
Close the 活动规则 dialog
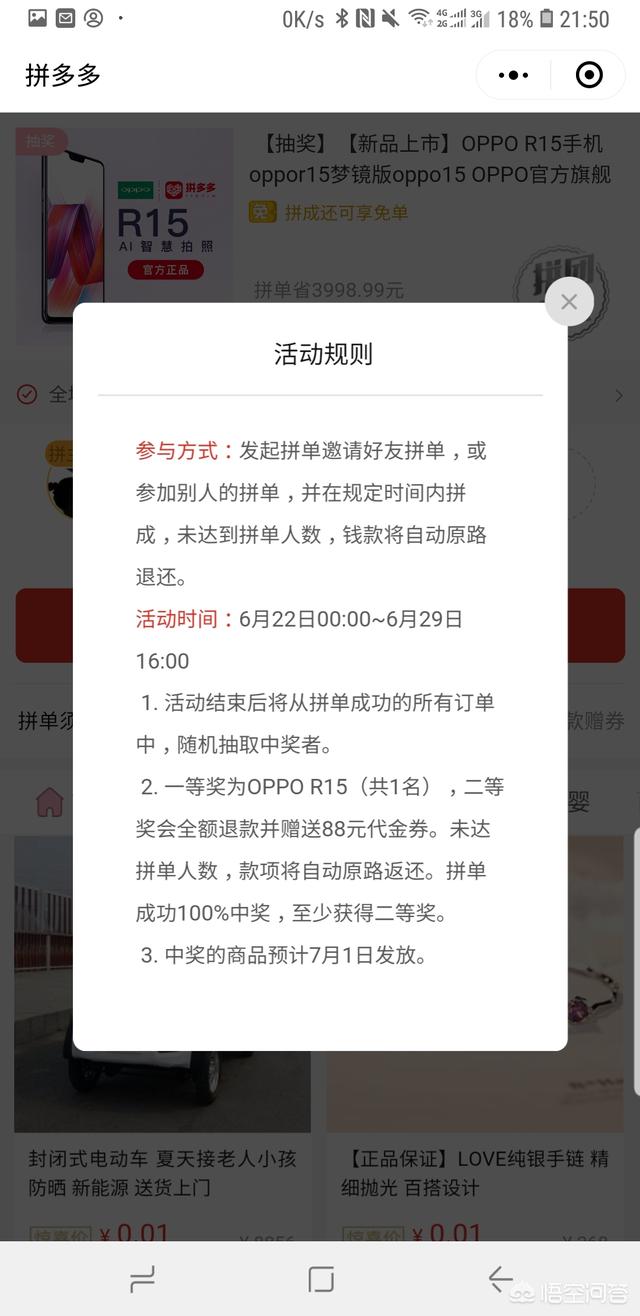(x=569, y=301)
